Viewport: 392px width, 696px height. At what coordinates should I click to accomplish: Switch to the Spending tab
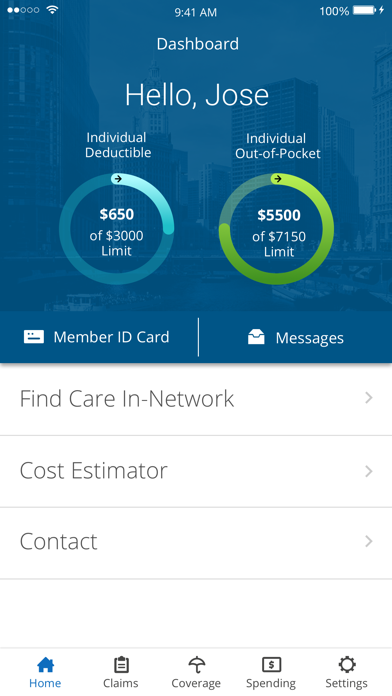(x=271, y=672)
